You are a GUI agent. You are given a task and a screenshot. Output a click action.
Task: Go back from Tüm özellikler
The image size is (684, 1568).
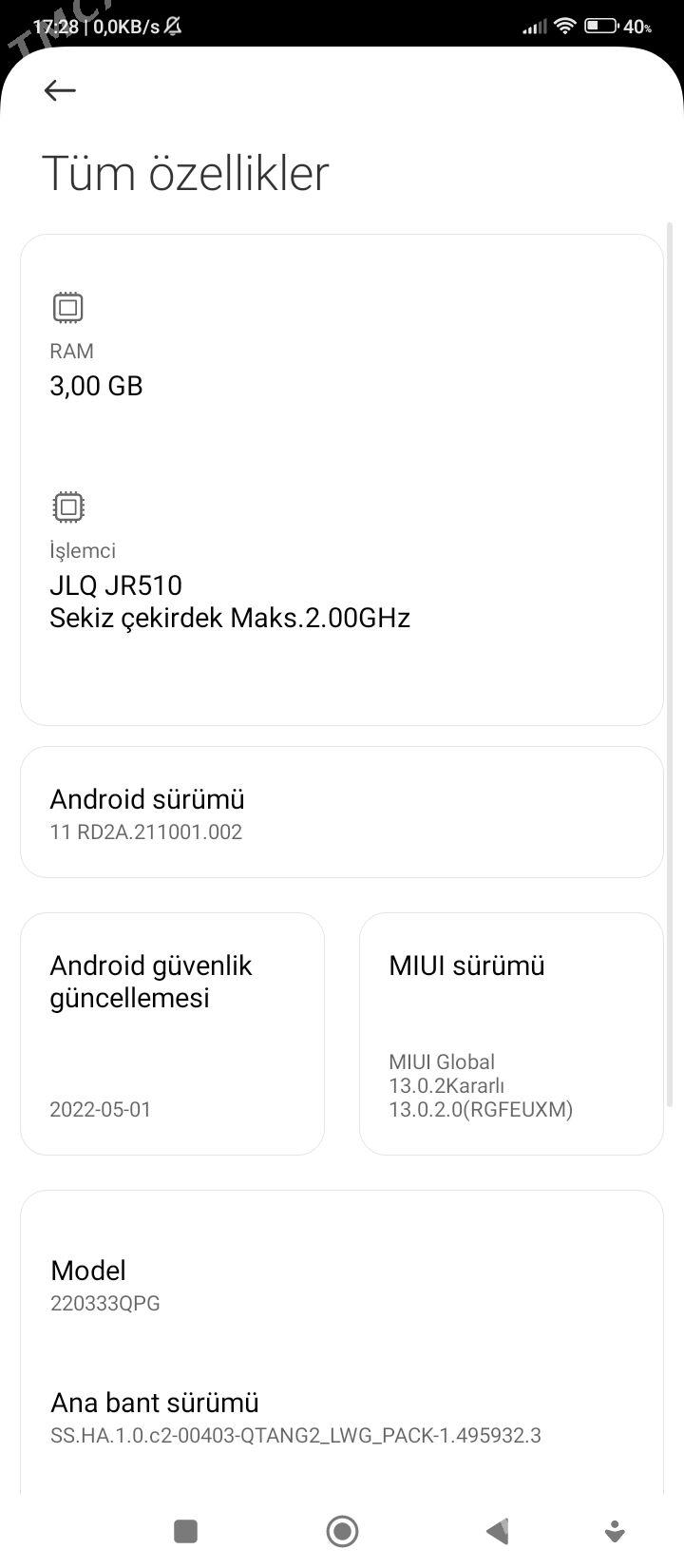coord(60,90)
